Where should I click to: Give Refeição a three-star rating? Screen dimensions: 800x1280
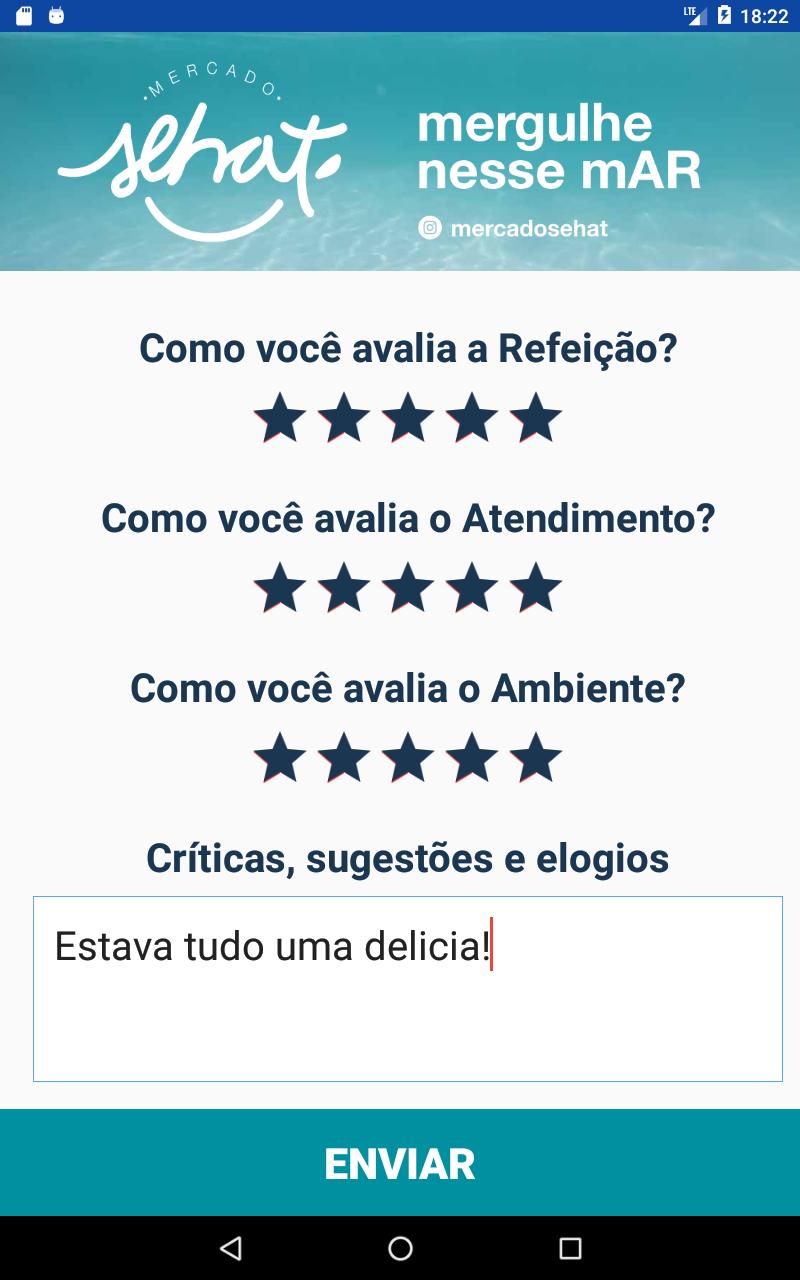(x=408, y=417)
